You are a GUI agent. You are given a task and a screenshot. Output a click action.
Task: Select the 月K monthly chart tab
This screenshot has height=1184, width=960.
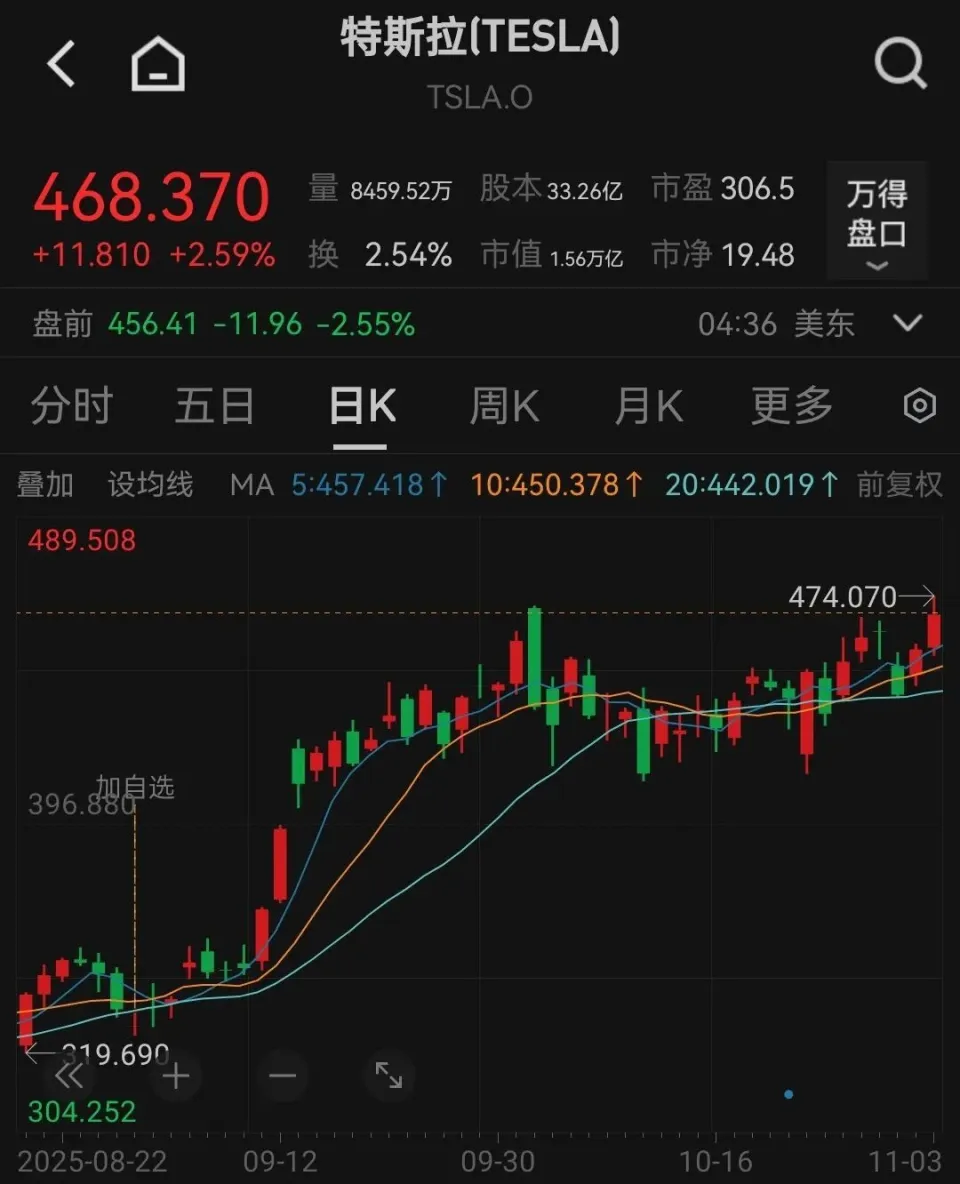648,406
